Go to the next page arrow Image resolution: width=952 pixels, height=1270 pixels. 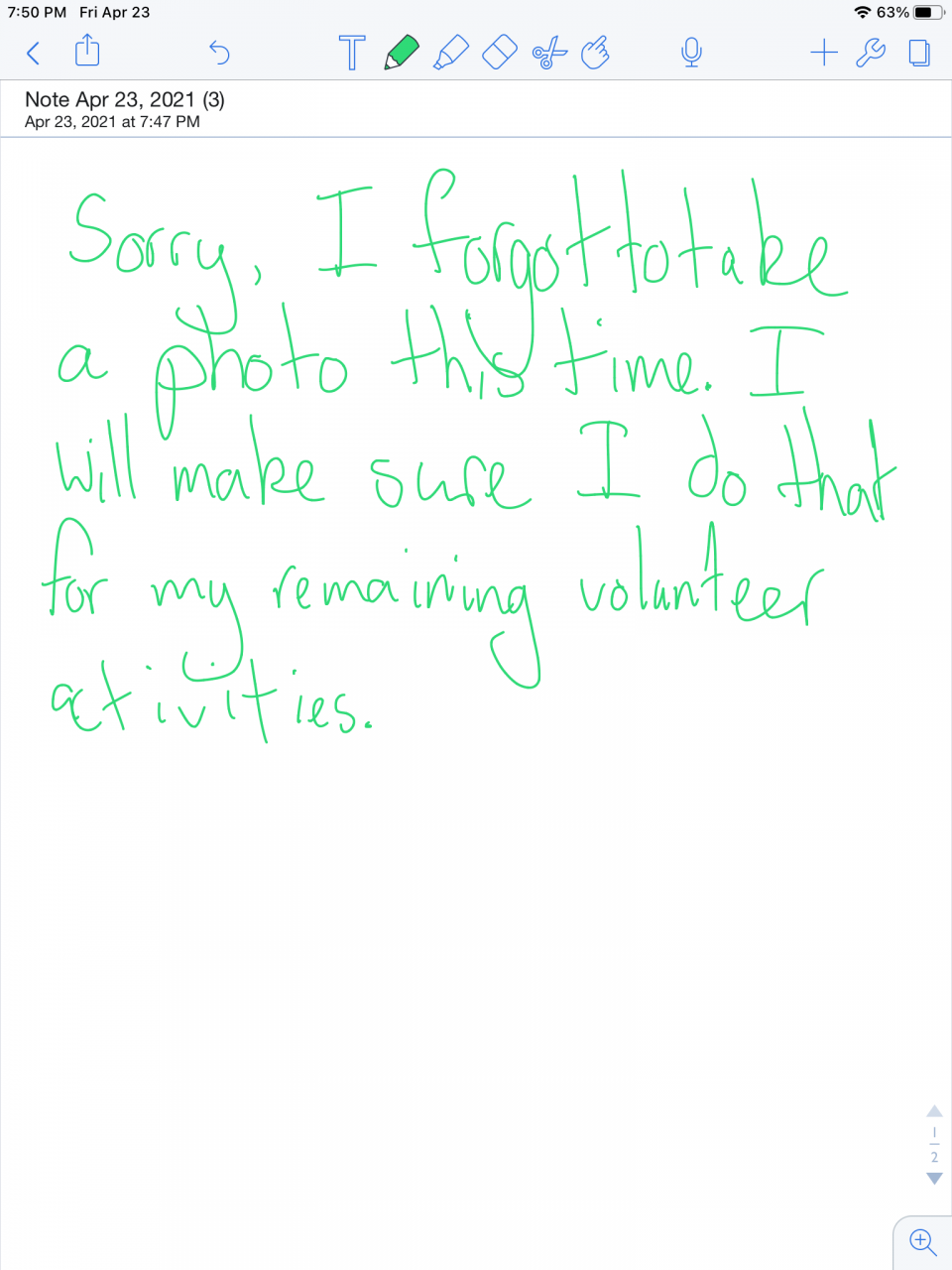(934, 1179)
